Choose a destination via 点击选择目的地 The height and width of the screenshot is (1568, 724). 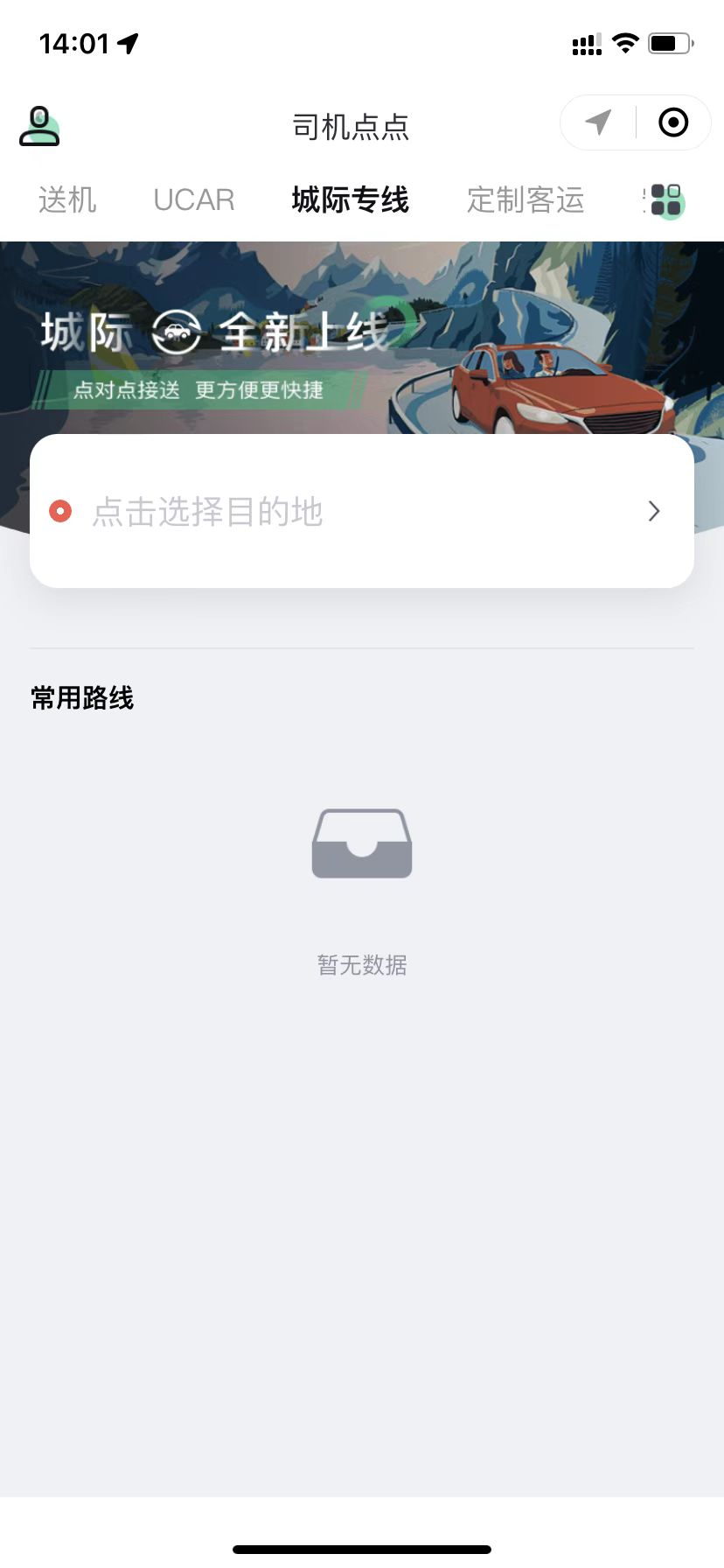coord(362,511)
